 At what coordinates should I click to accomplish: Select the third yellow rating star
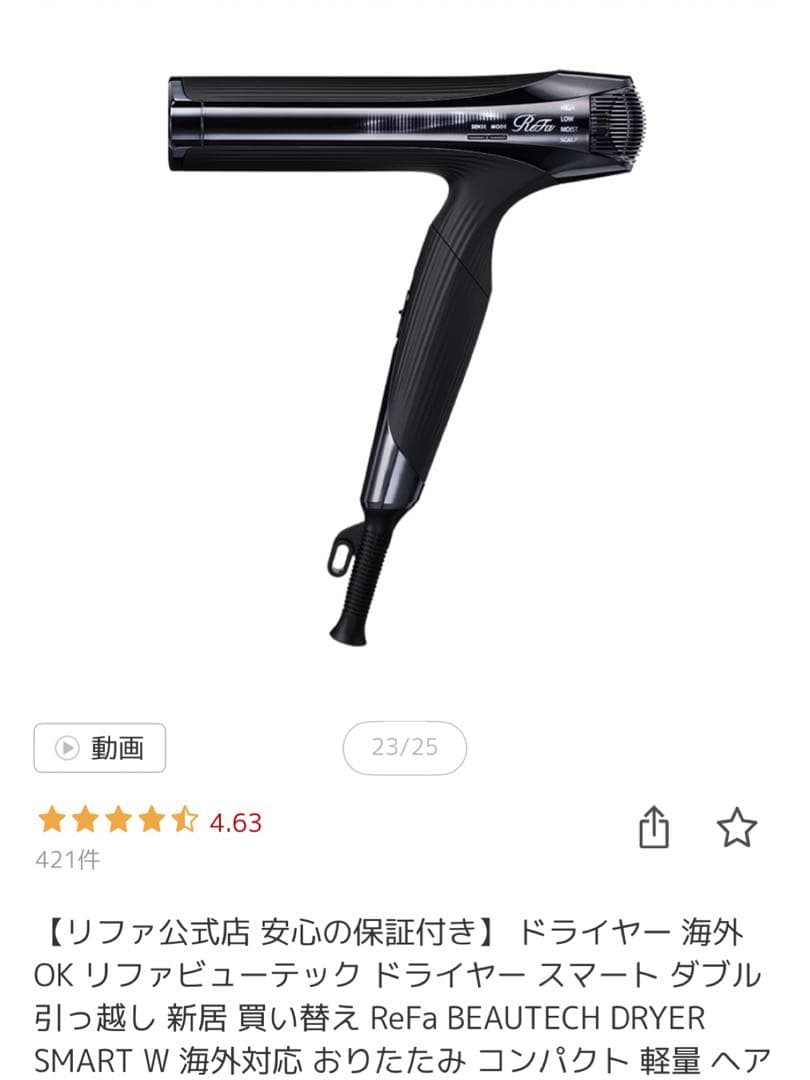(x=118, y=820)
